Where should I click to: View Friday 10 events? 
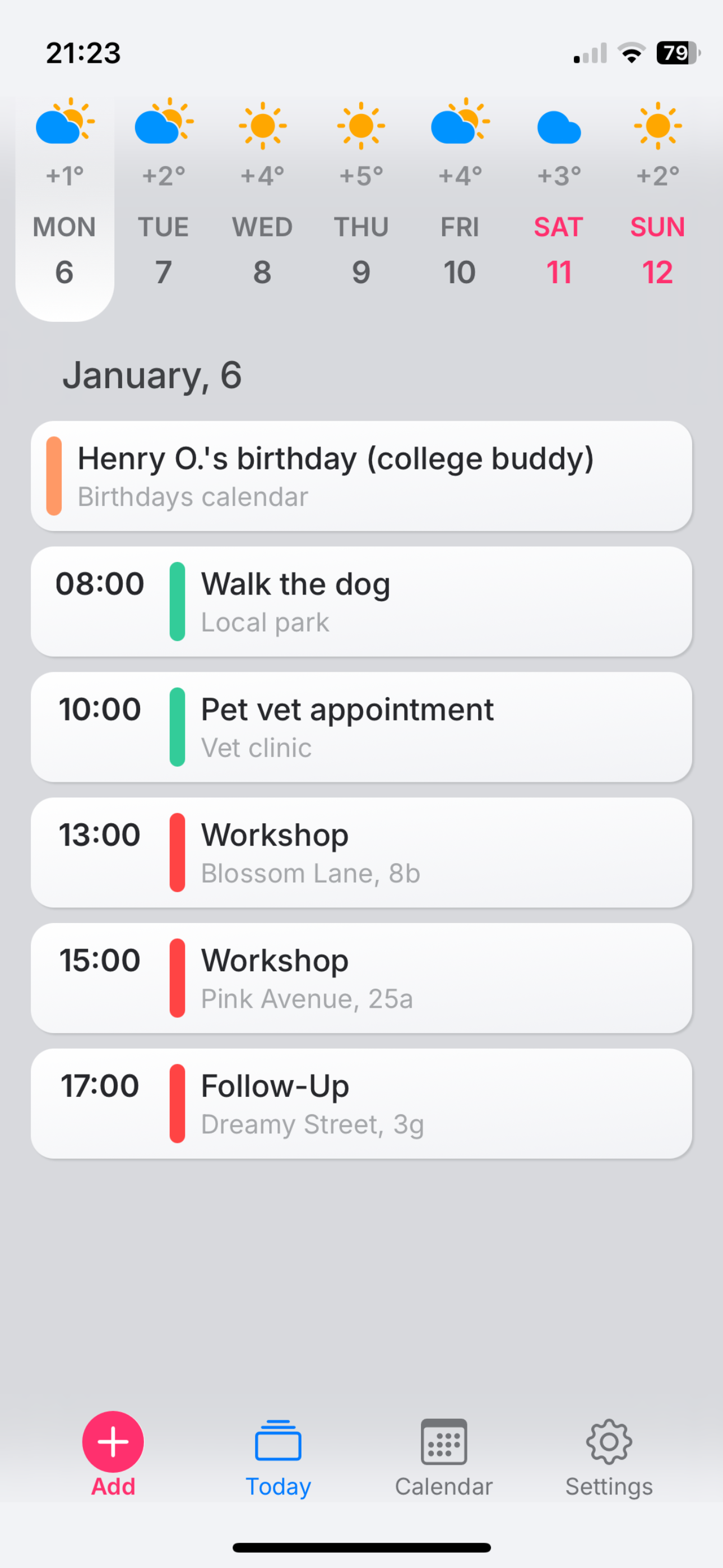click(460, 250)
